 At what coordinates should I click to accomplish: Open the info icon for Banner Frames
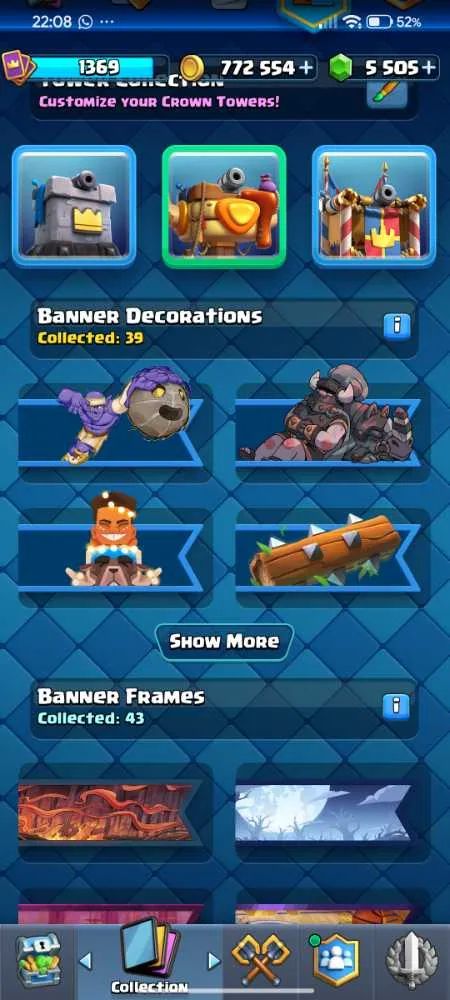[396, 706]
